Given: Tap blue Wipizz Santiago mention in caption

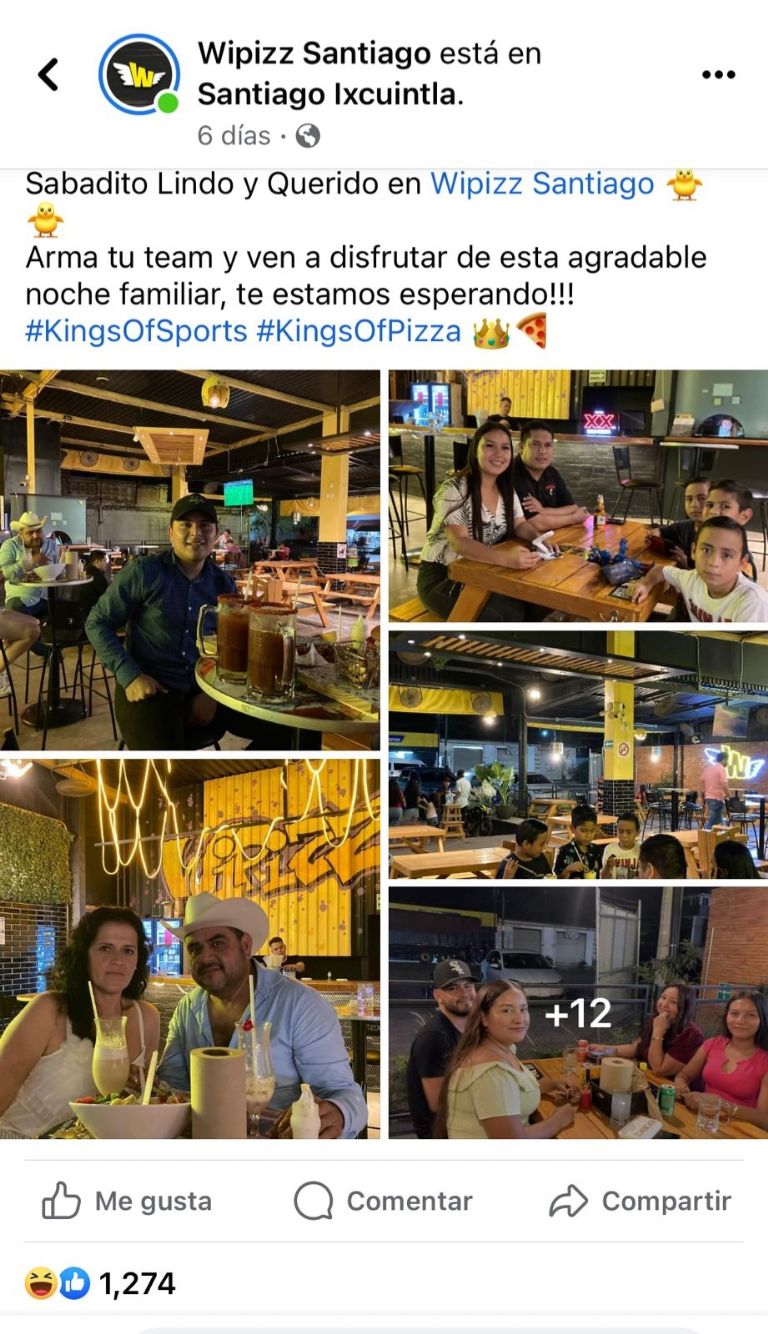Looking at the screenshot, I should tap(541, 184).
